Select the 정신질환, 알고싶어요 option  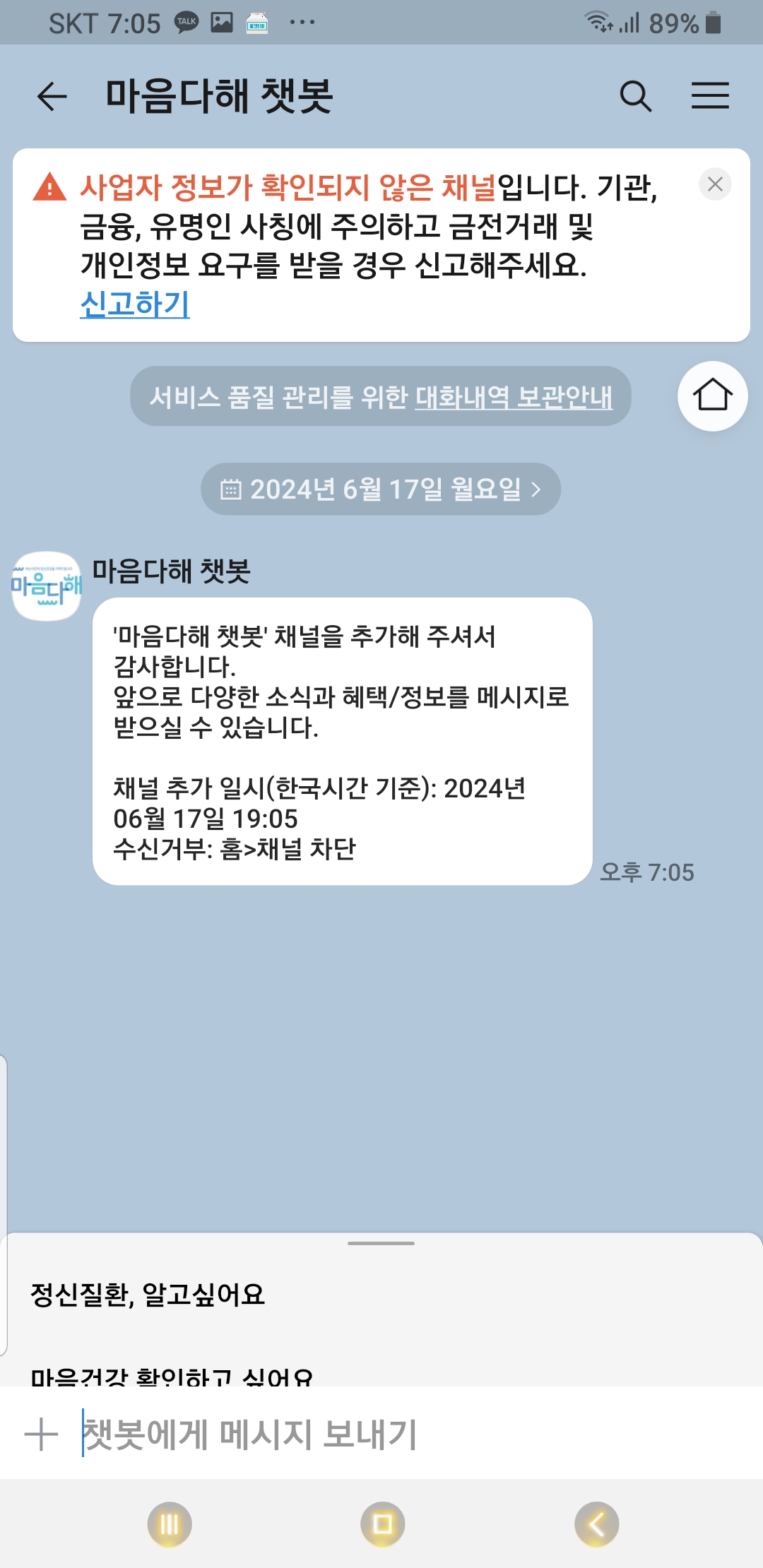(148, 1295)
